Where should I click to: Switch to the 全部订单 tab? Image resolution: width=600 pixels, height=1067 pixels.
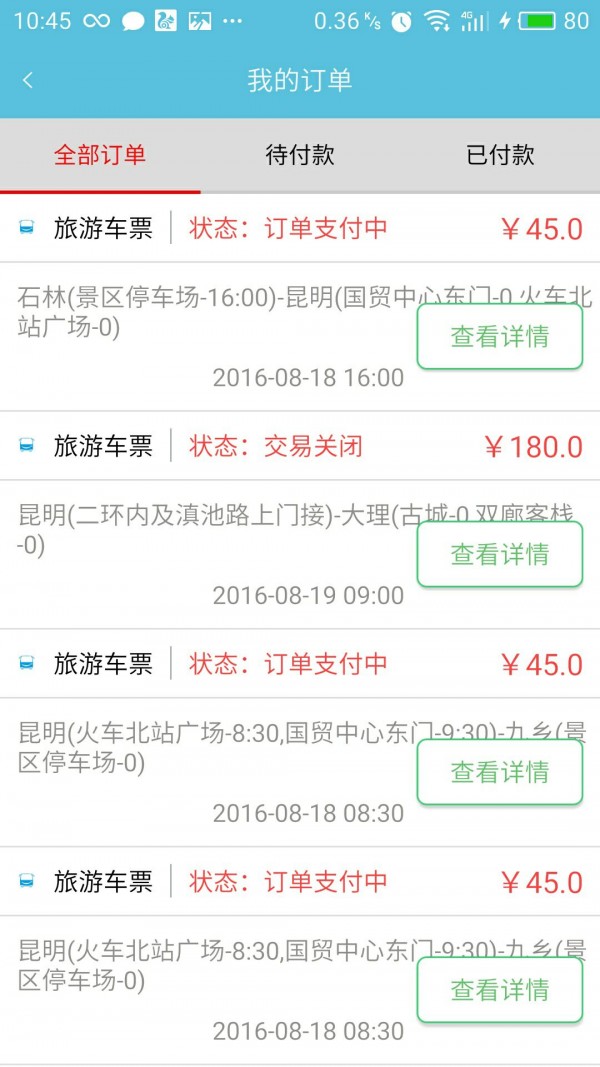coord(100,155)
